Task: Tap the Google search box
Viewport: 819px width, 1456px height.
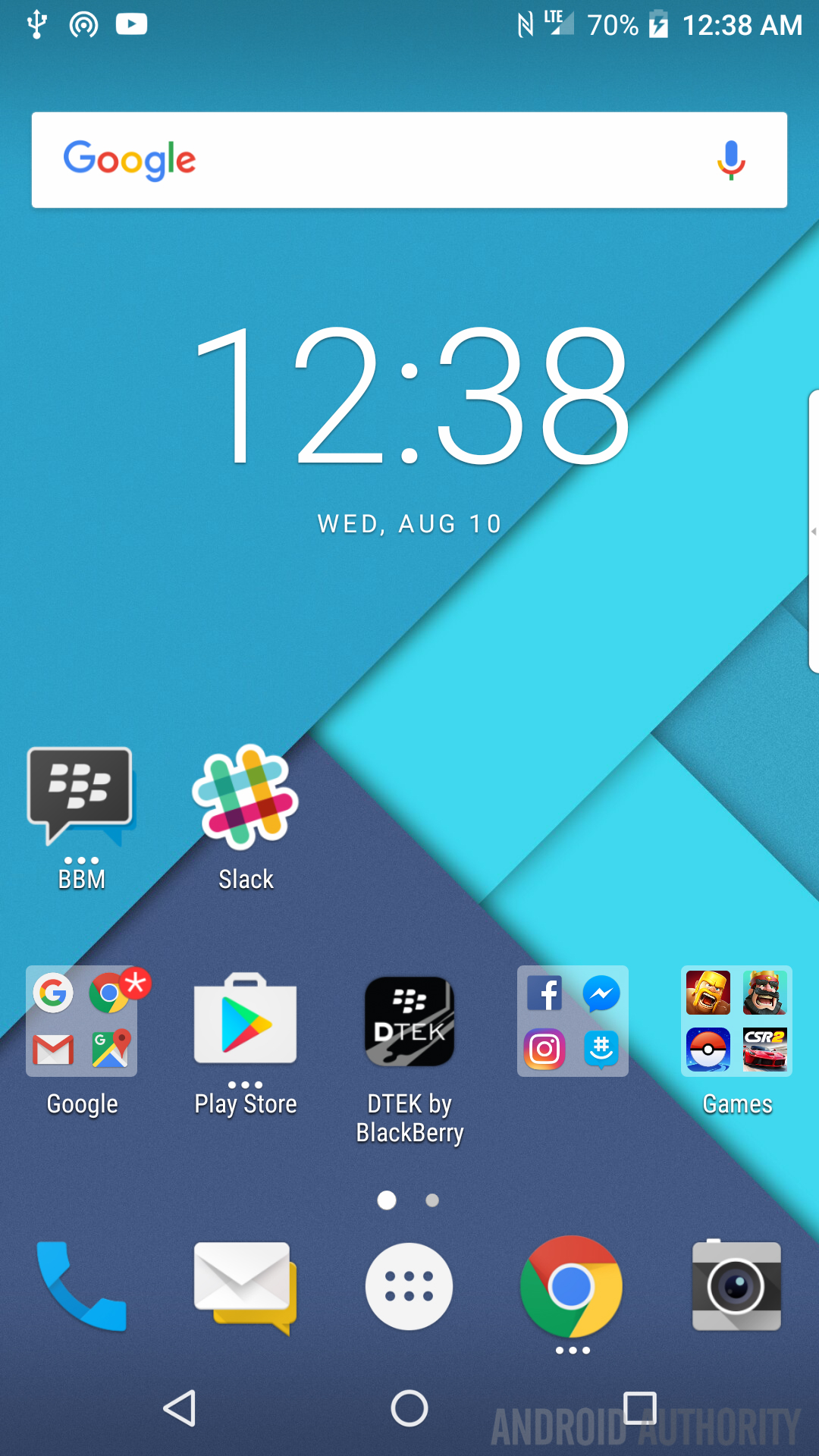Action: 379,160
